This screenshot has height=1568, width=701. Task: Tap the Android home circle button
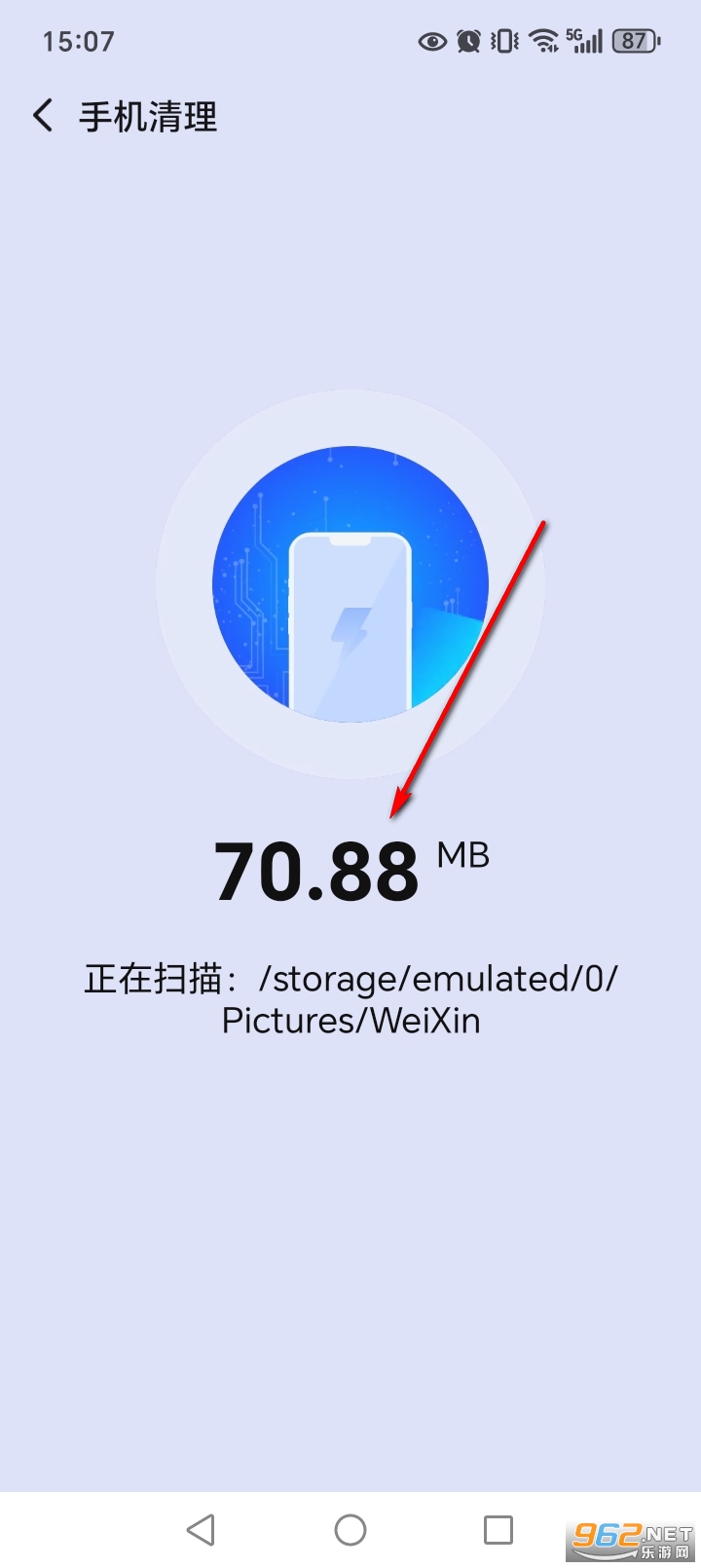point(350,1529)
